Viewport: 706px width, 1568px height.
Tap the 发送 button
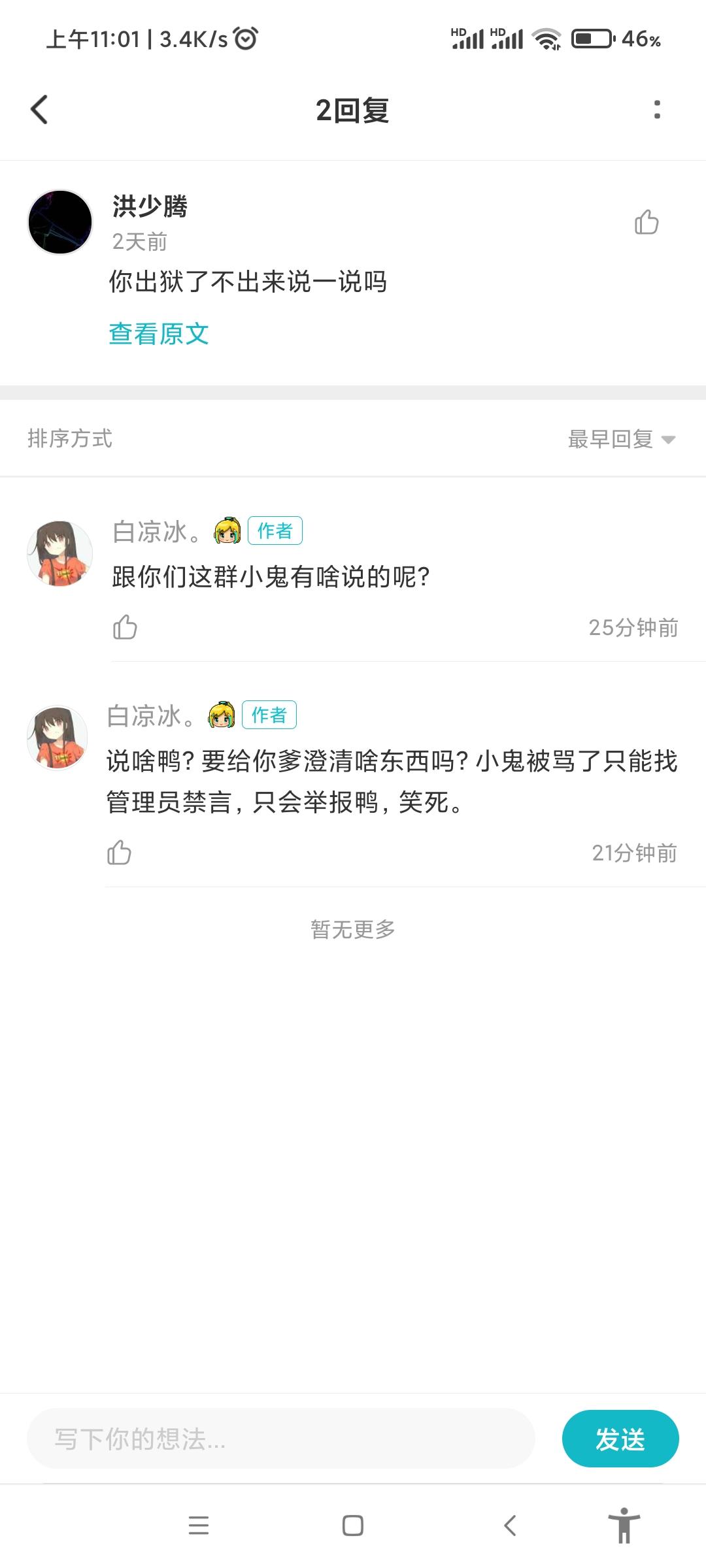[x=620, y=1439]
